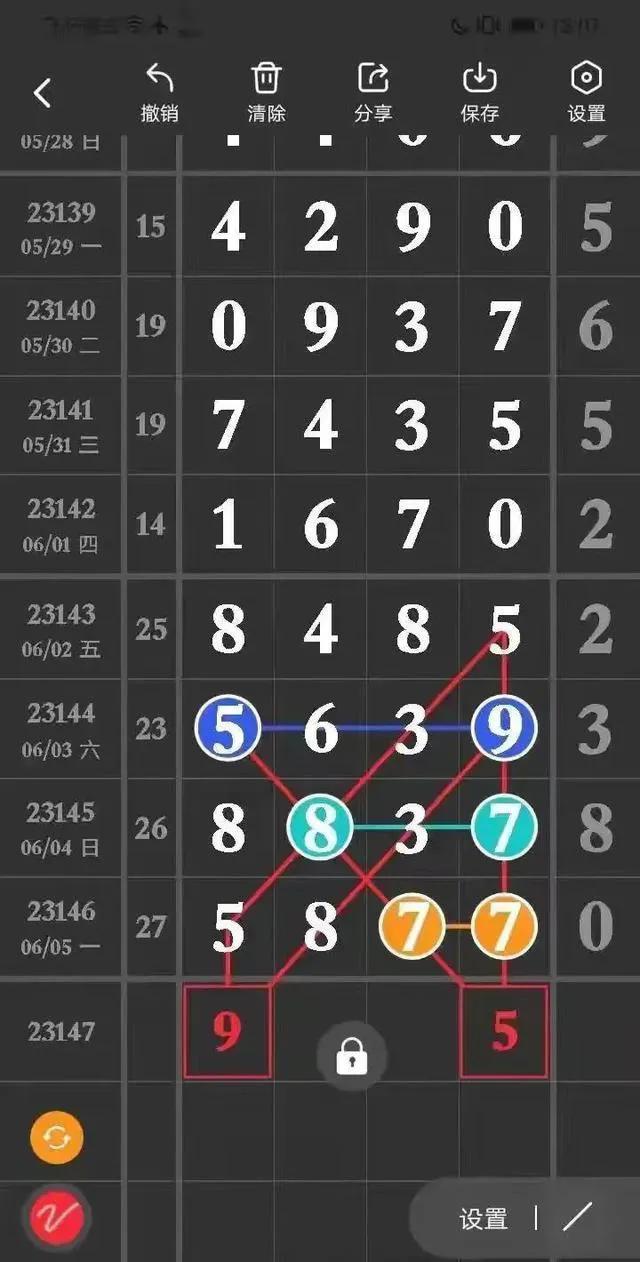Tap the orange refresh button
Screen dimensions: 640x1262
[x=57, y=1137]
